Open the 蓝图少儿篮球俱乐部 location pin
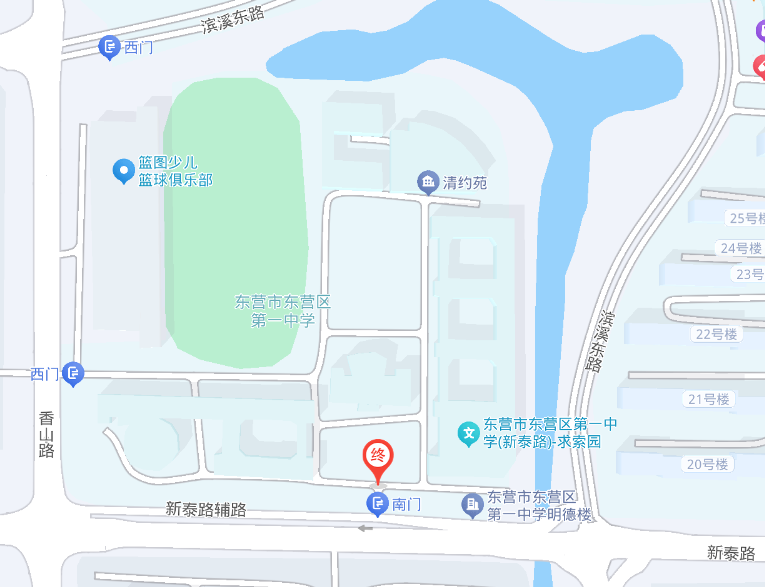The width and height of the screenshot is (765, 587). point(123,171)
